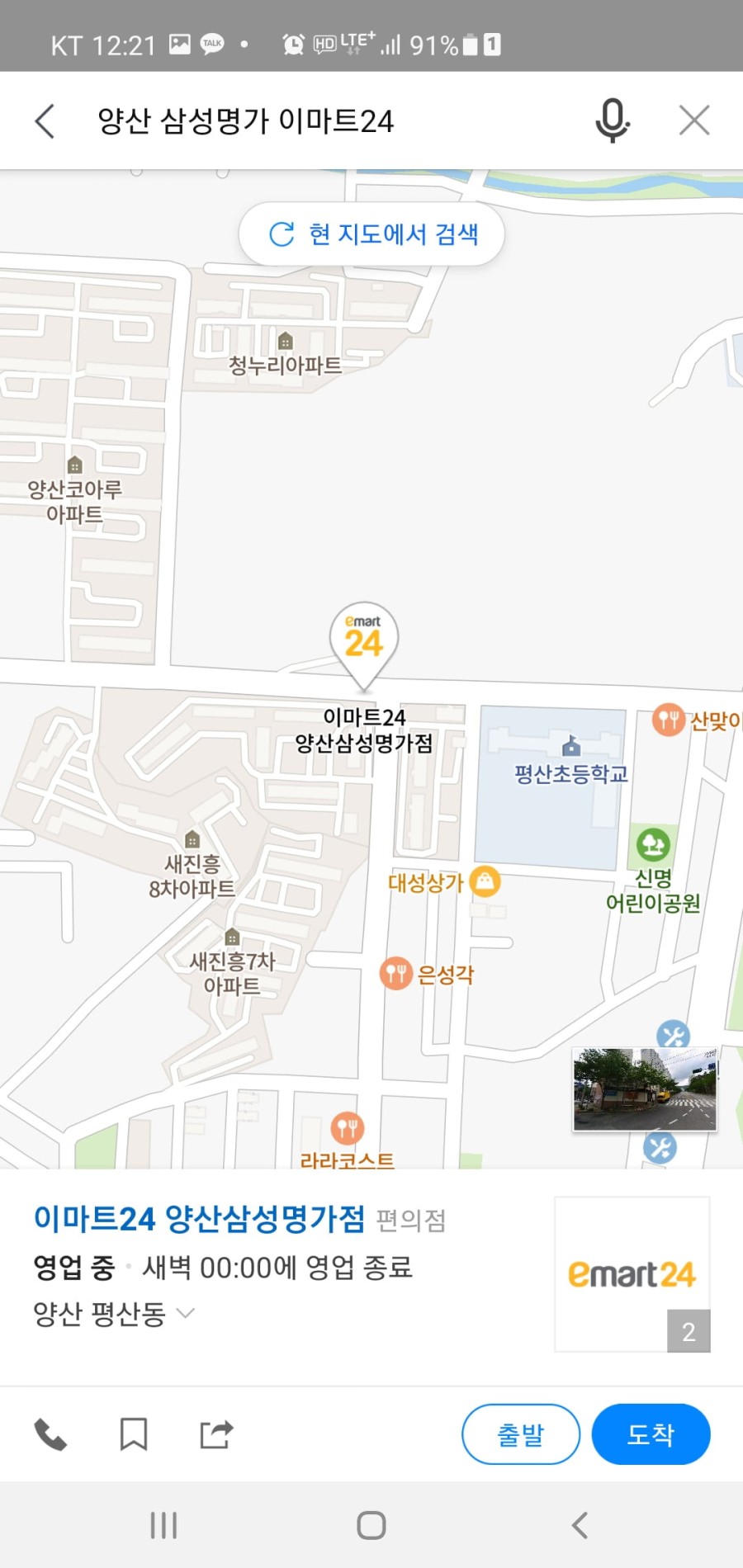Image resolution: width=743 pixels, height=1568 pixels.
Task: Start voice search with microphone
Action: [x=612, y=120]
